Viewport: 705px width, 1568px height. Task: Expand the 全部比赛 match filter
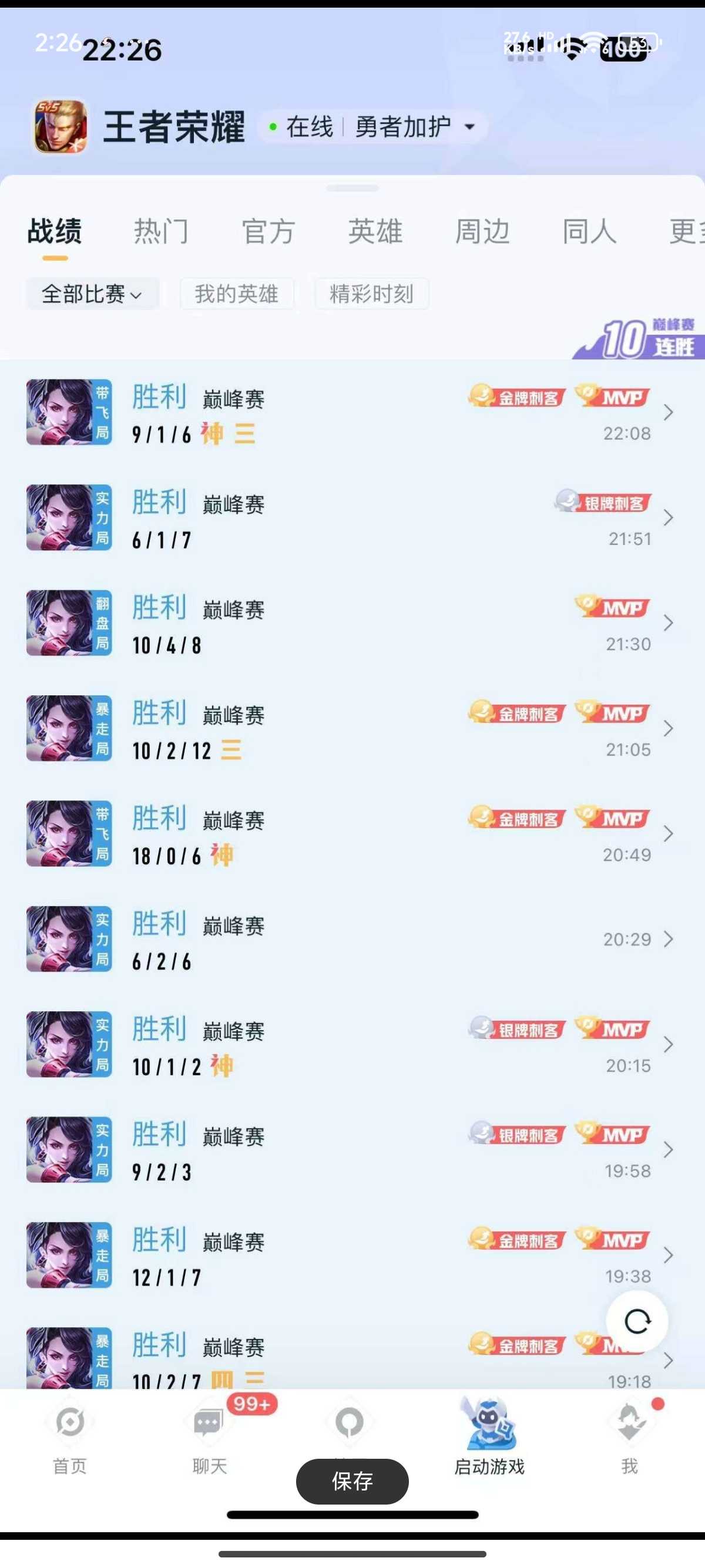point(92,294)
